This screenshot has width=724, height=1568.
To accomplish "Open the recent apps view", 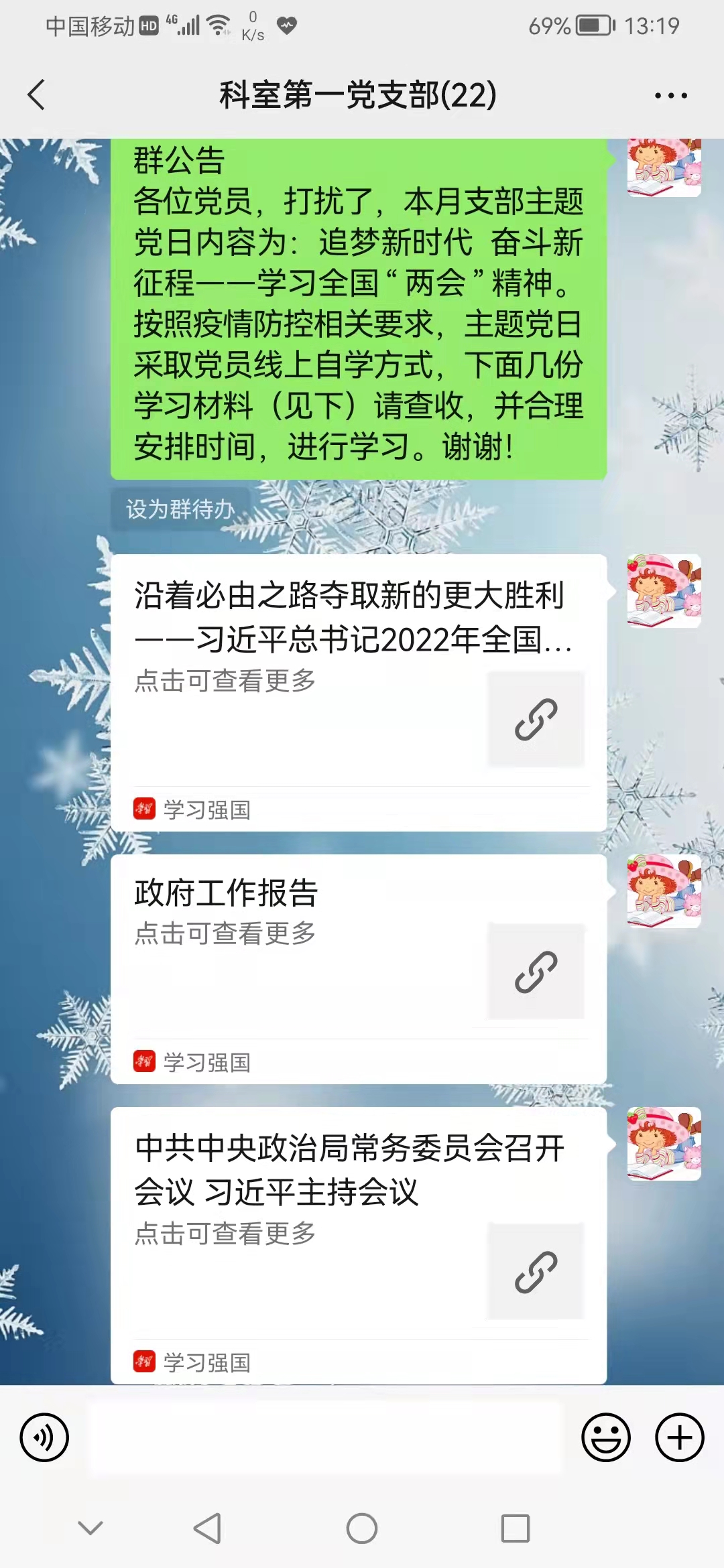I will 516,1528.
